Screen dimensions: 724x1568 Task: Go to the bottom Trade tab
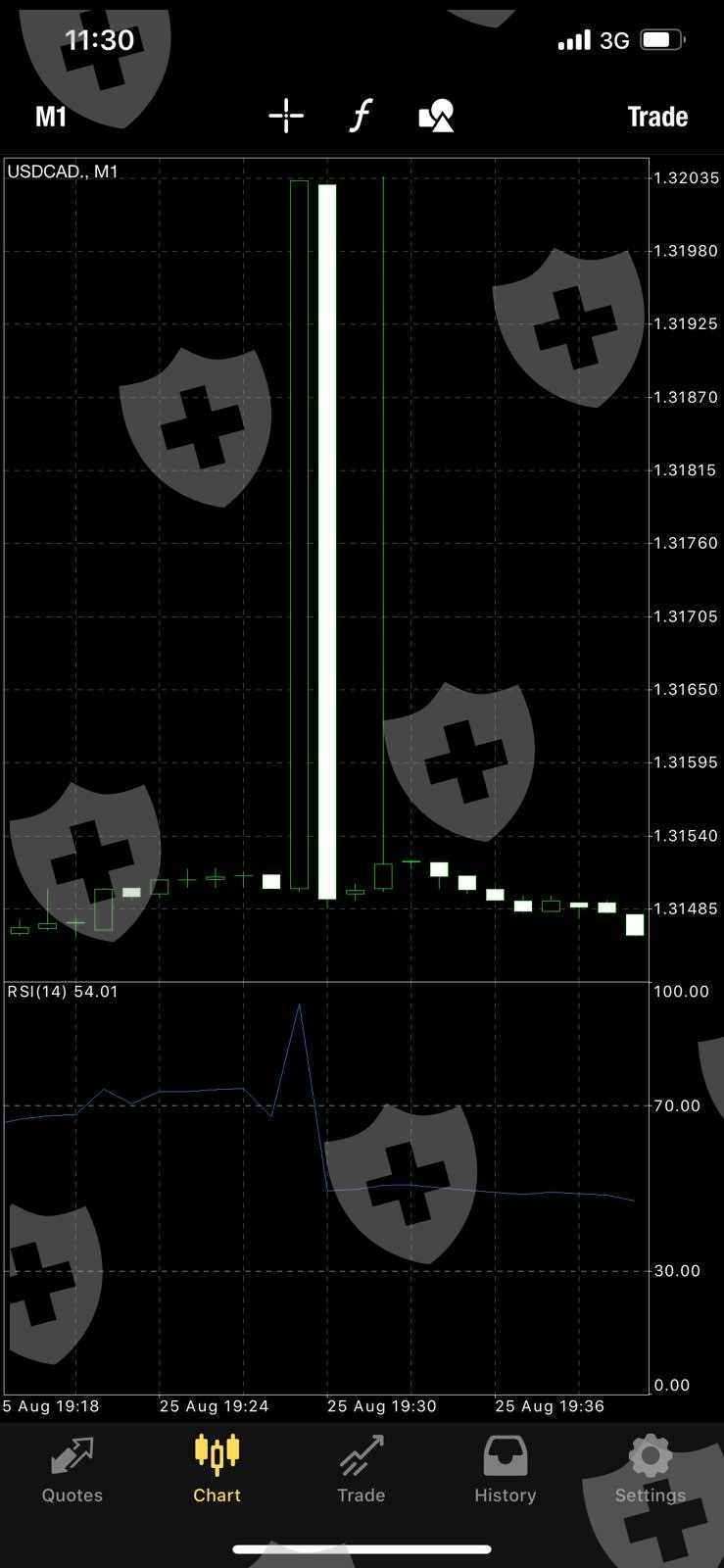tap(361, 1469)
